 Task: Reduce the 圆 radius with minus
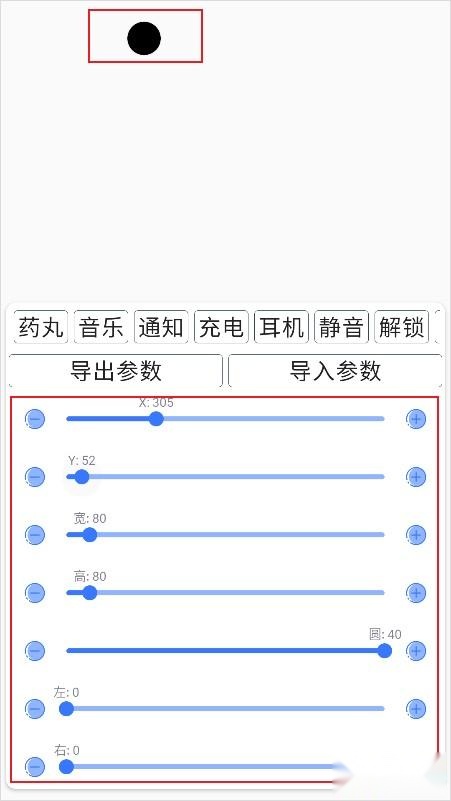point(35,651)
